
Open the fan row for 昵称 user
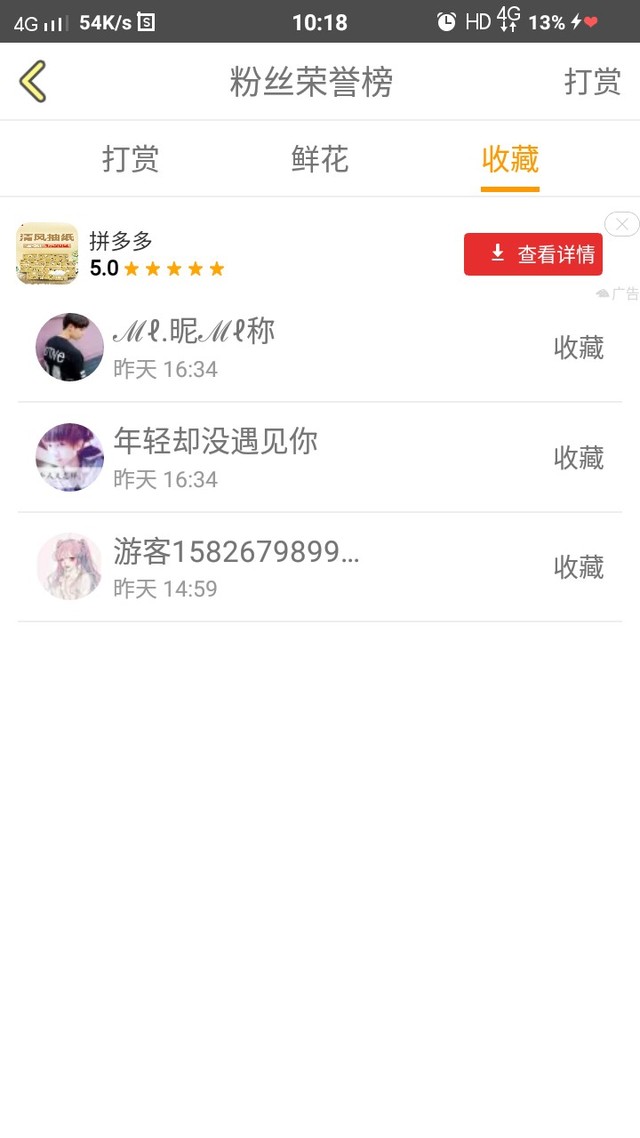[320, 347]
